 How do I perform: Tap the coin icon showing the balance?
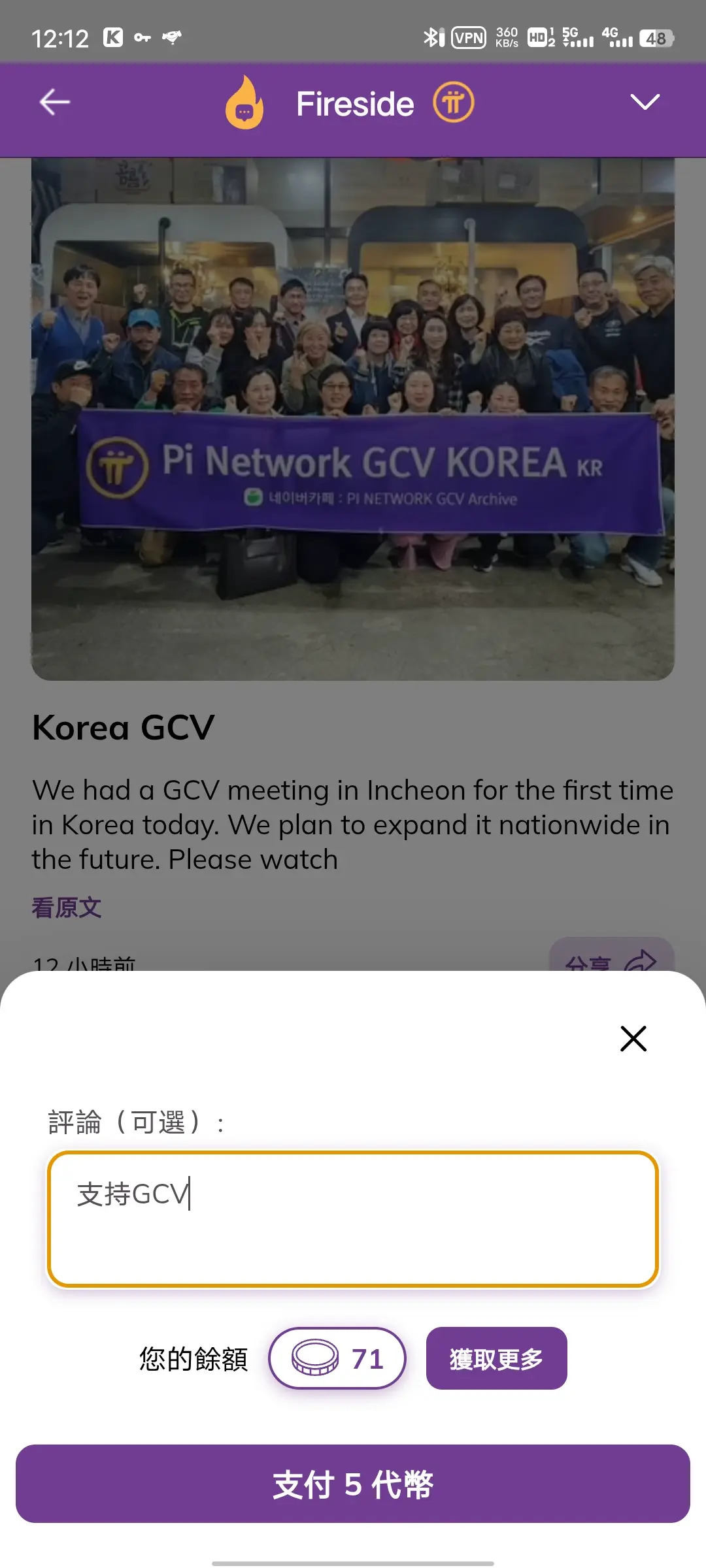tap(313, 1358)
